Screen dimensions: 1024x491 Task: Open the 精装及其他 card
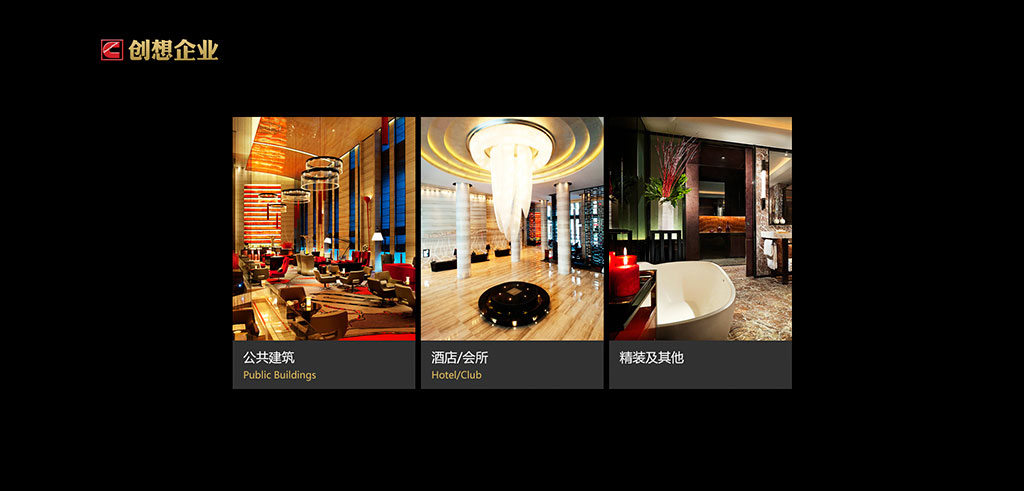(700, 252)
